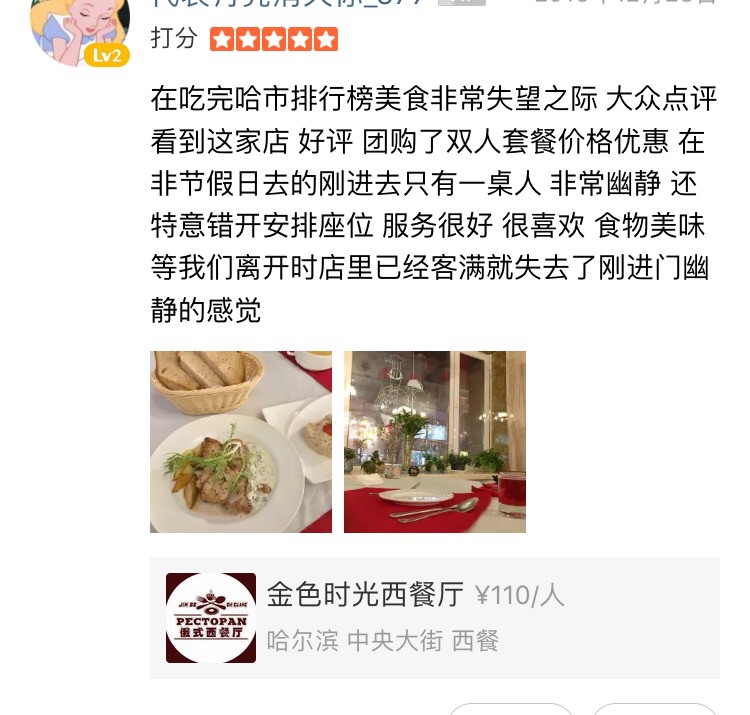The height and width of the screenshot is (715, 750).
Task: View the restaurant table setting photo
Action: coord(434,441)
